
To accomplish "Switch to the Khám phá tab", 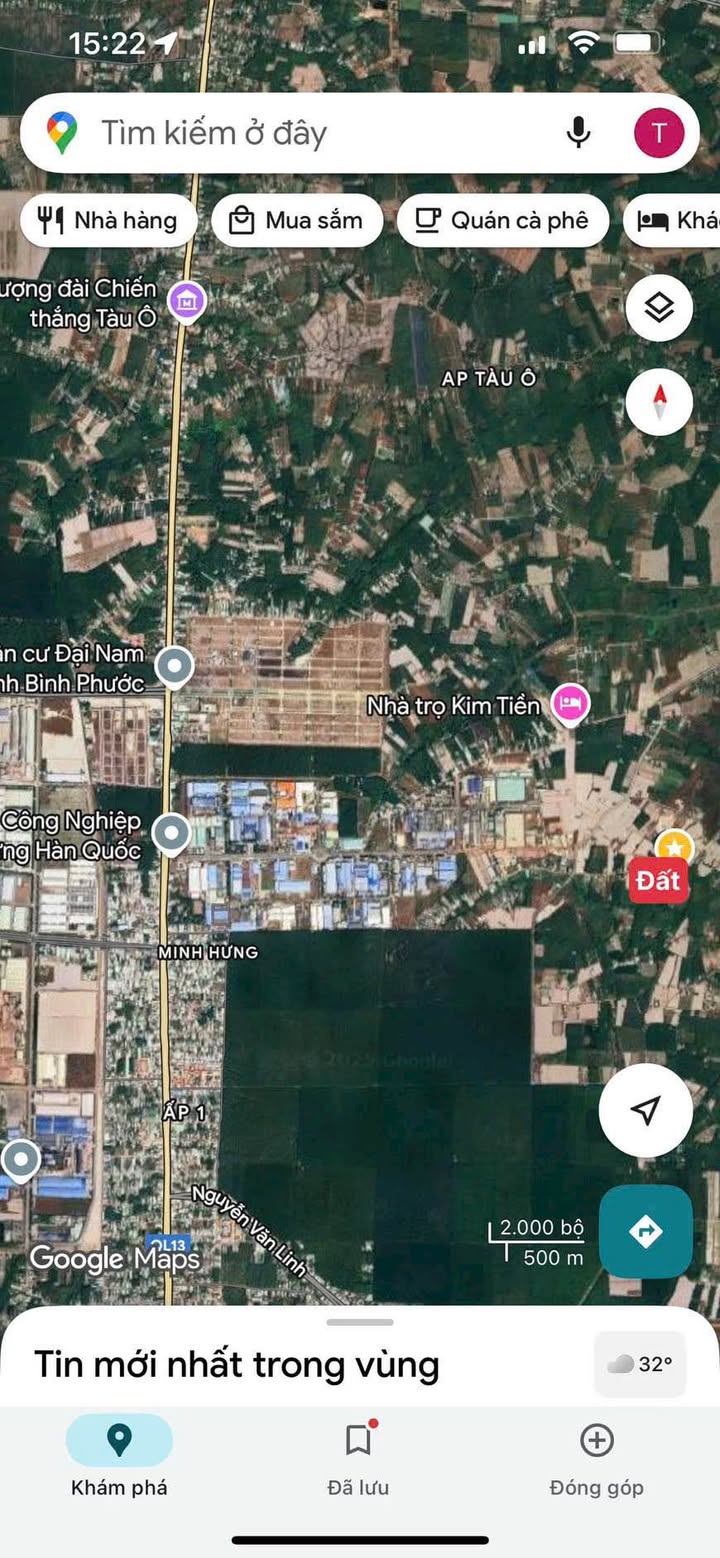I will [x=119, y=1458].
